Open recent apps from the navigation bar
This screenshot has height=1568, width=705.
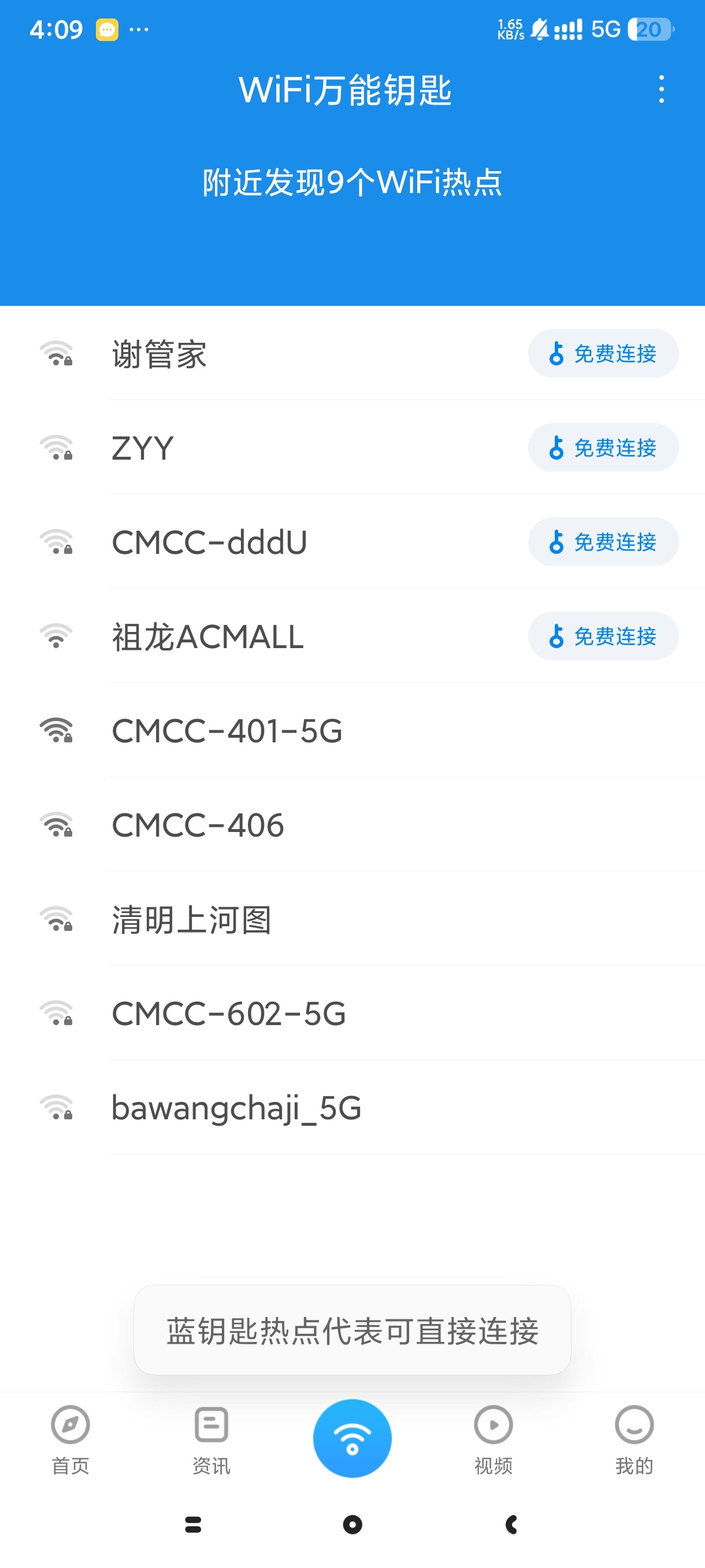(193, 1524)
